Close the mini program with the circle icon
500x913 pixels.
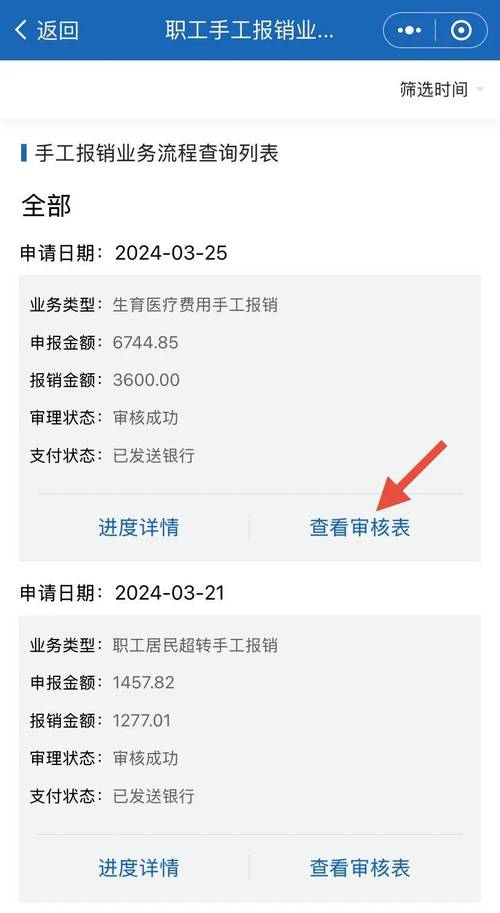click(x=461, y=30)
